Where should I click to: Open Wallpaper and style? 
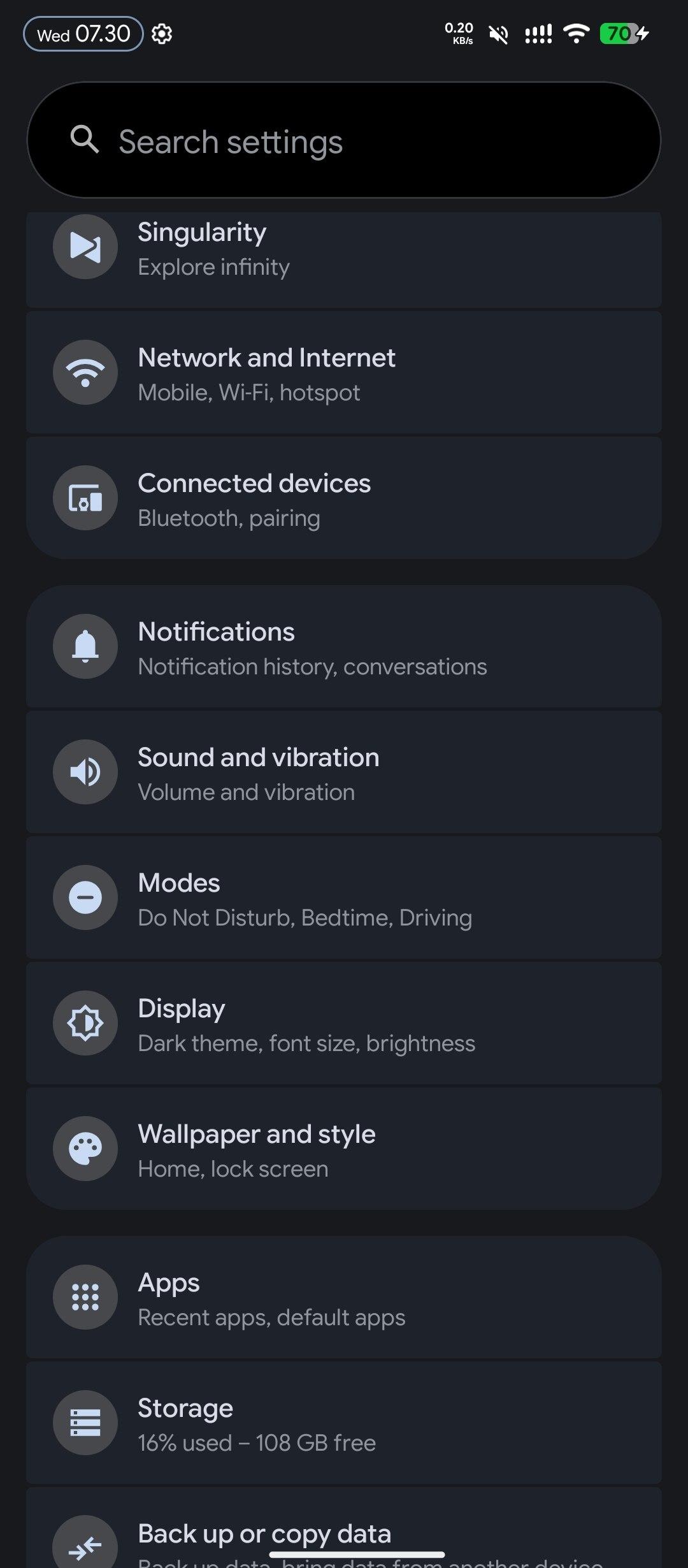[344, 1149]
